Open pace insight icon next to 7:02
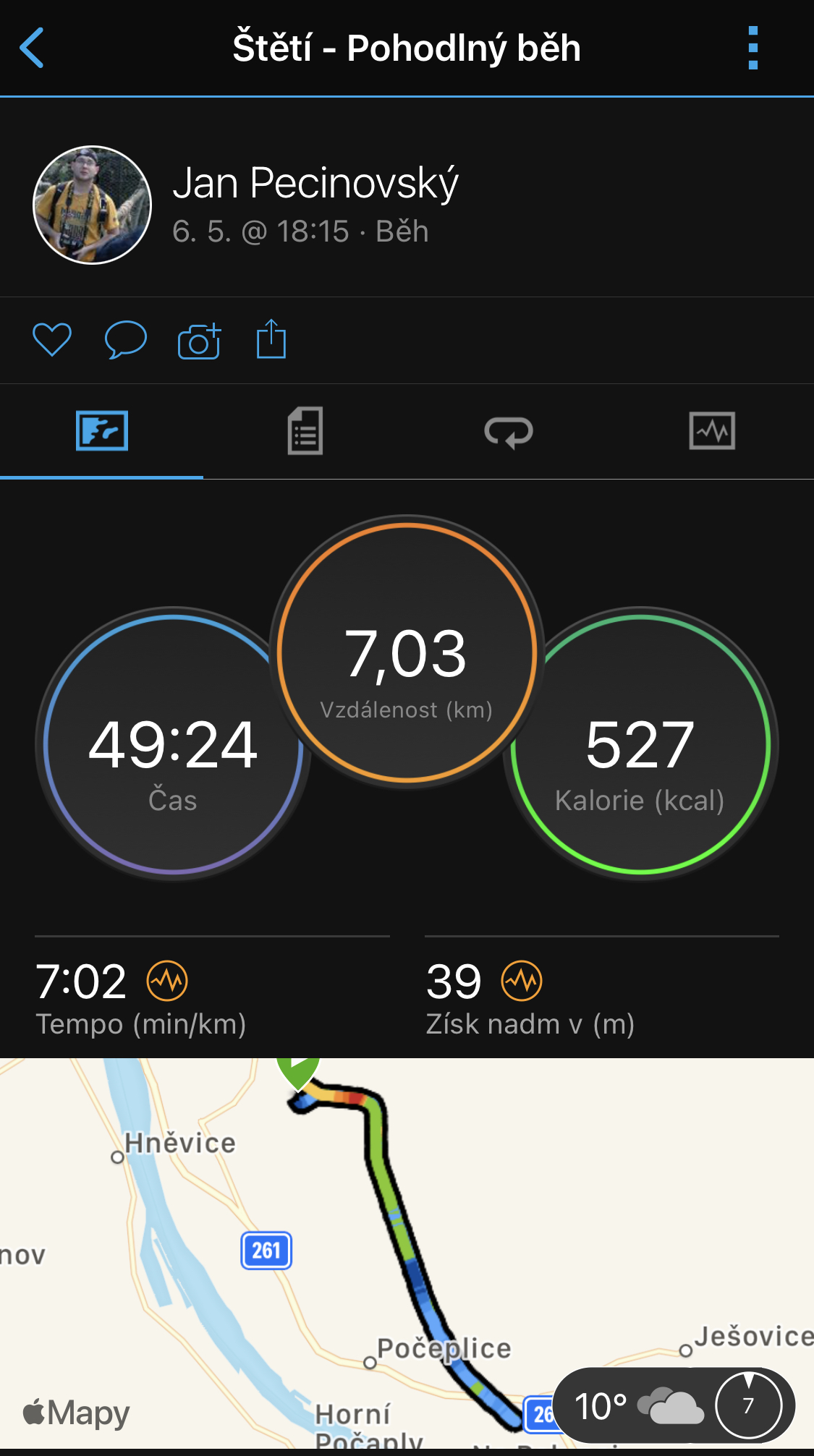 (167, 981)
